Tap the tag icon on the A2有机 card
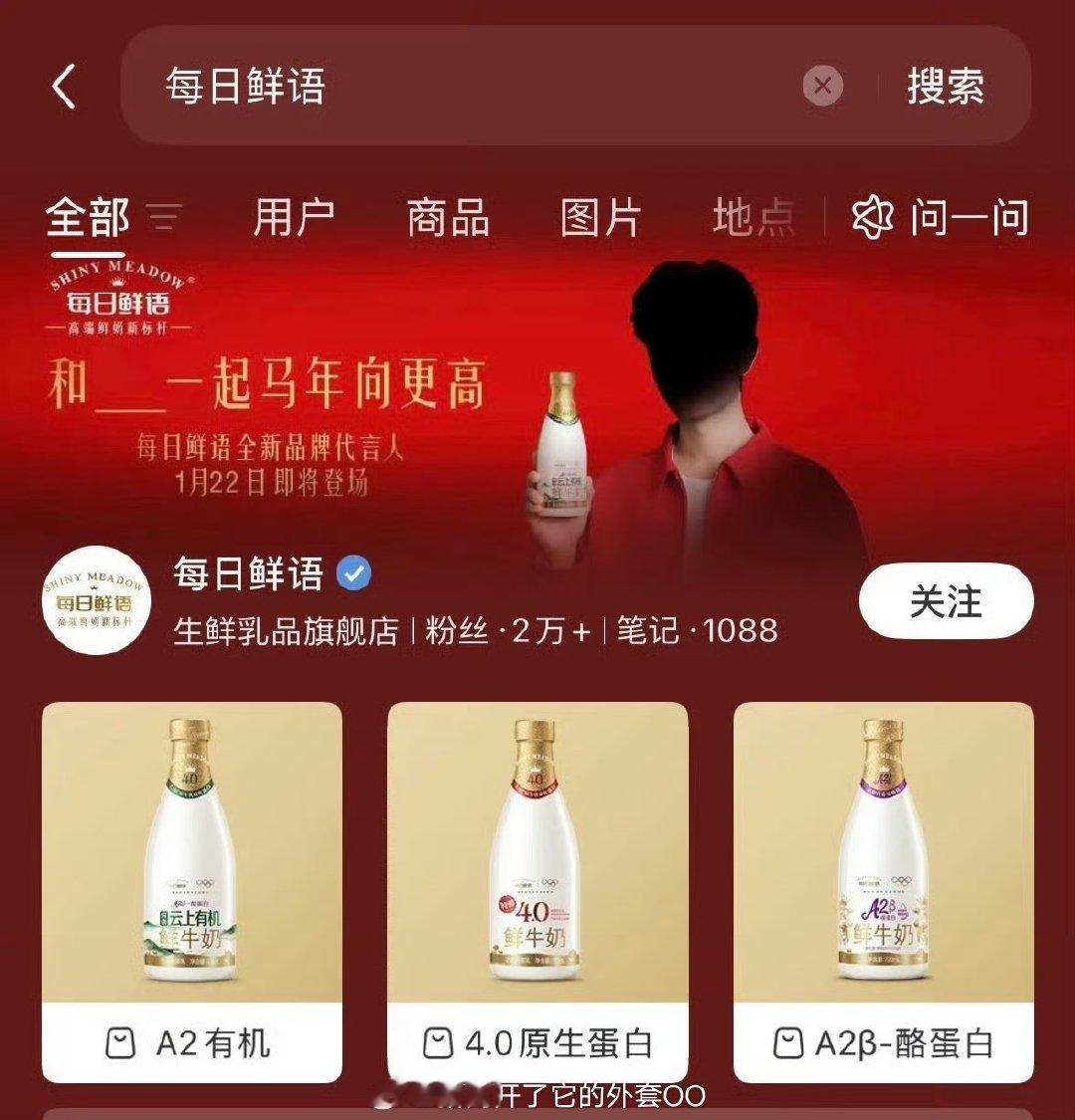This screenshot has width=1075, height=1120. (x=121, y=1044)
